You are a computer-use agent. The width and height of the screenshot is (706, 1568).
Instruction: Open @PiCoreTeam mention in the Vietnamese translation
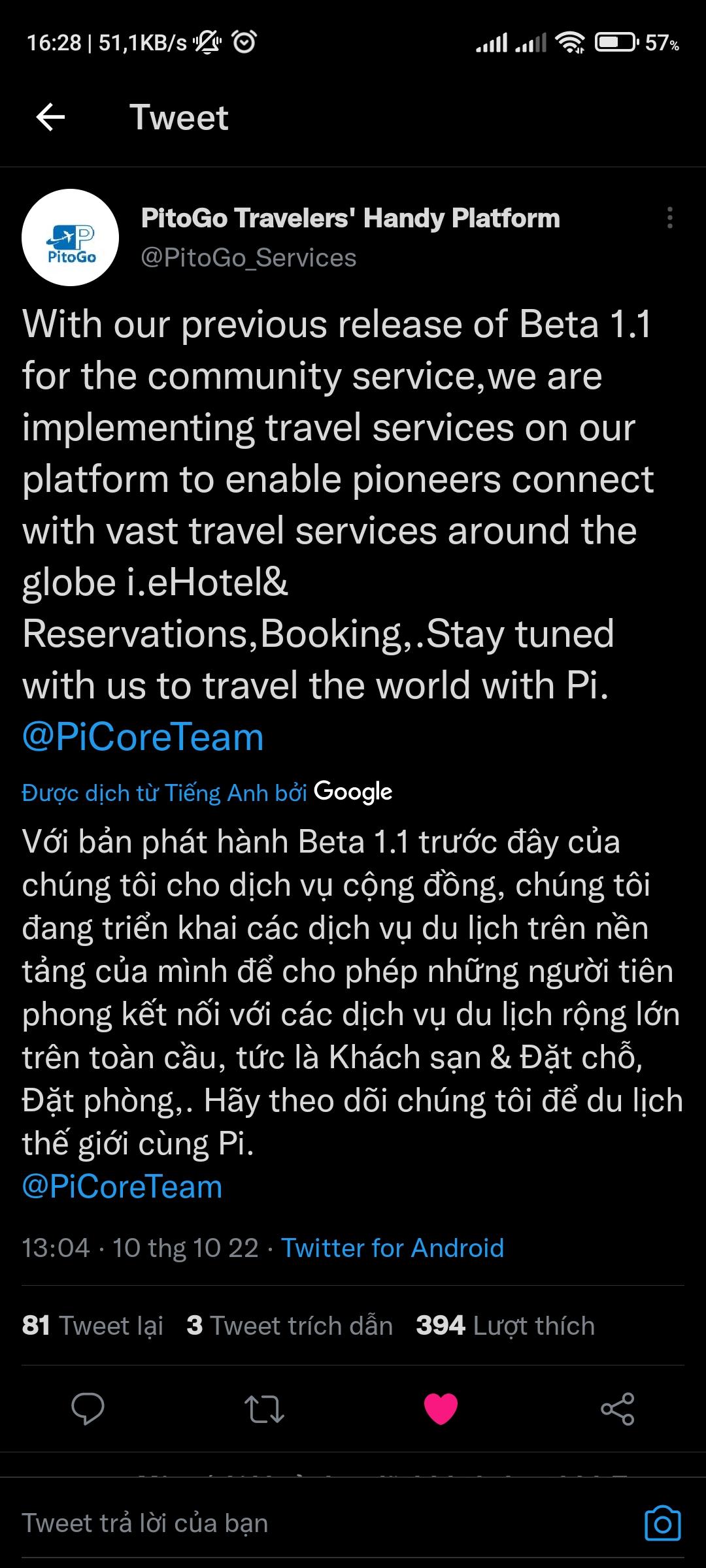pos(122,1187)
